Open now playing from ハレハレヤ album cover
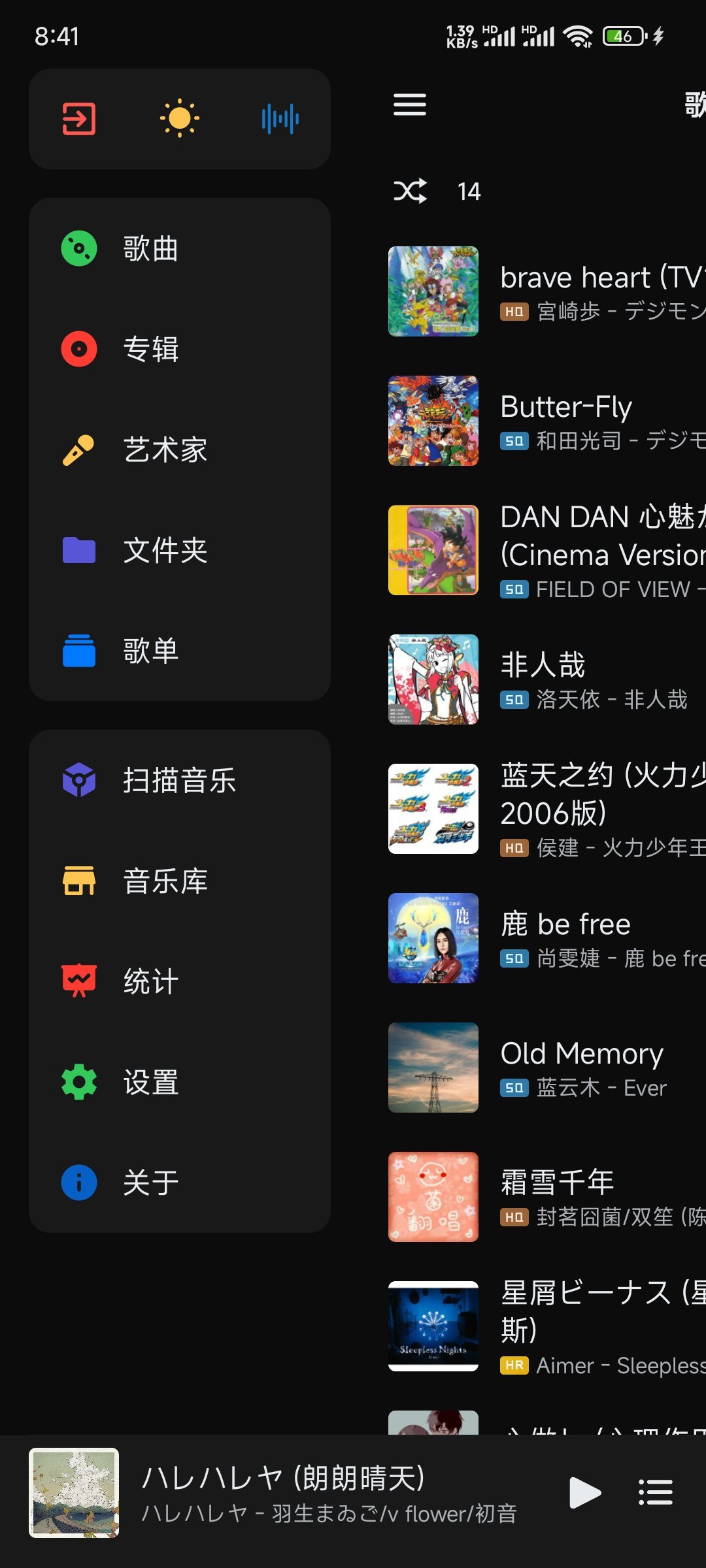The height and width of the screenshot is (1568, 706). (74, 1492)
